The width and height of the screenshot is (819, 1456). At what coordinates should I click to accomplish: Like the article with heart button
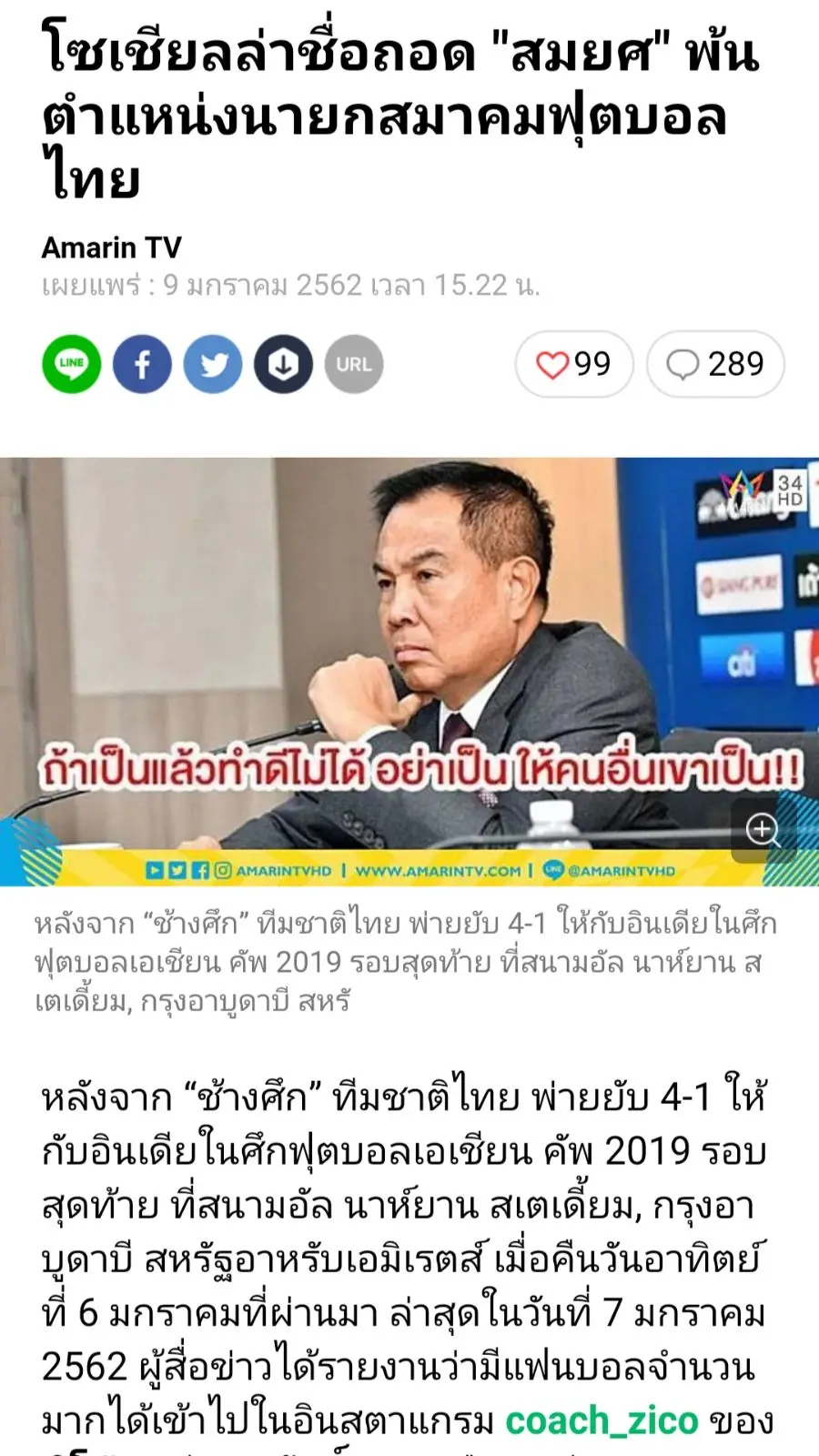573,364
